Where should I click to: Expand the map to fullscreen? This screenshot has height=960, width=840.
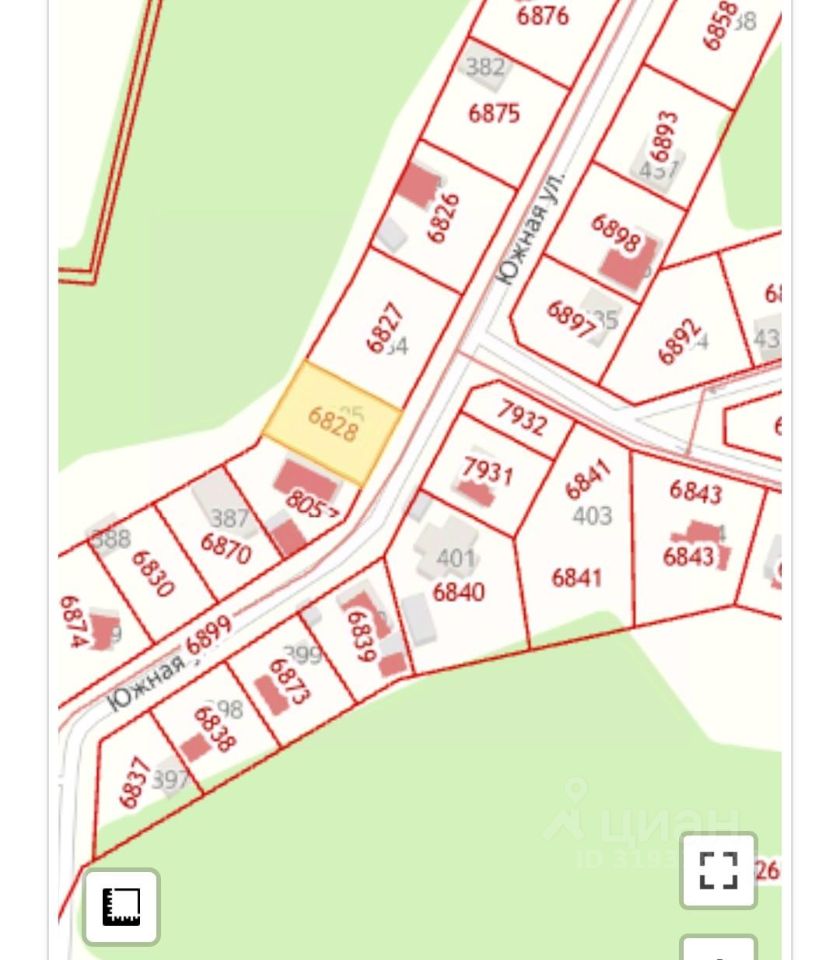(718, 870)
